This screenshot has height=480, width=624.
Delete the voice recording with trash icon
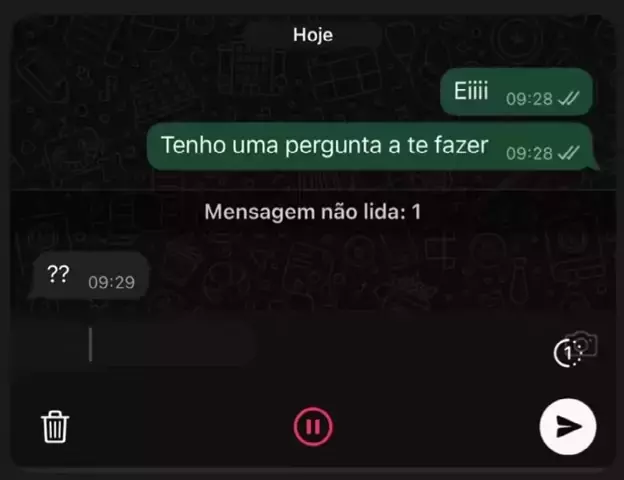(55, 426)
